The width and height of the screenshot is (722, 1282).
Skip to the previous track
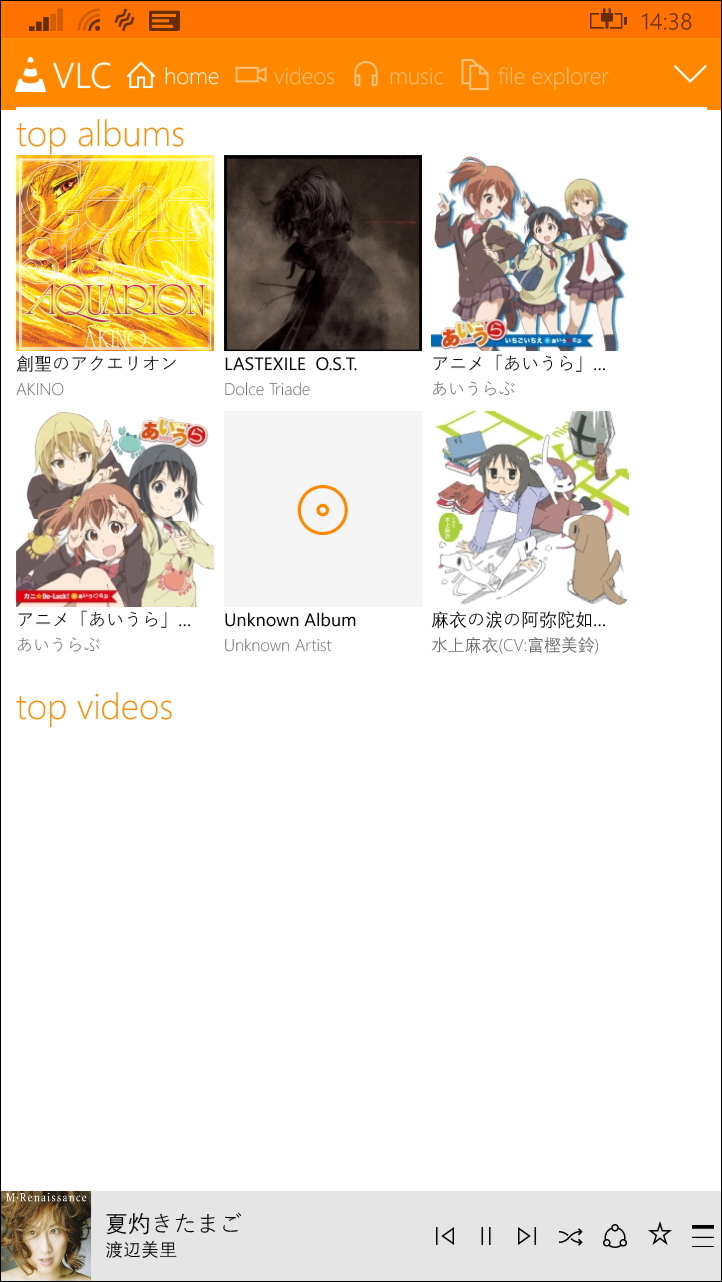(x=445, y=1236)
